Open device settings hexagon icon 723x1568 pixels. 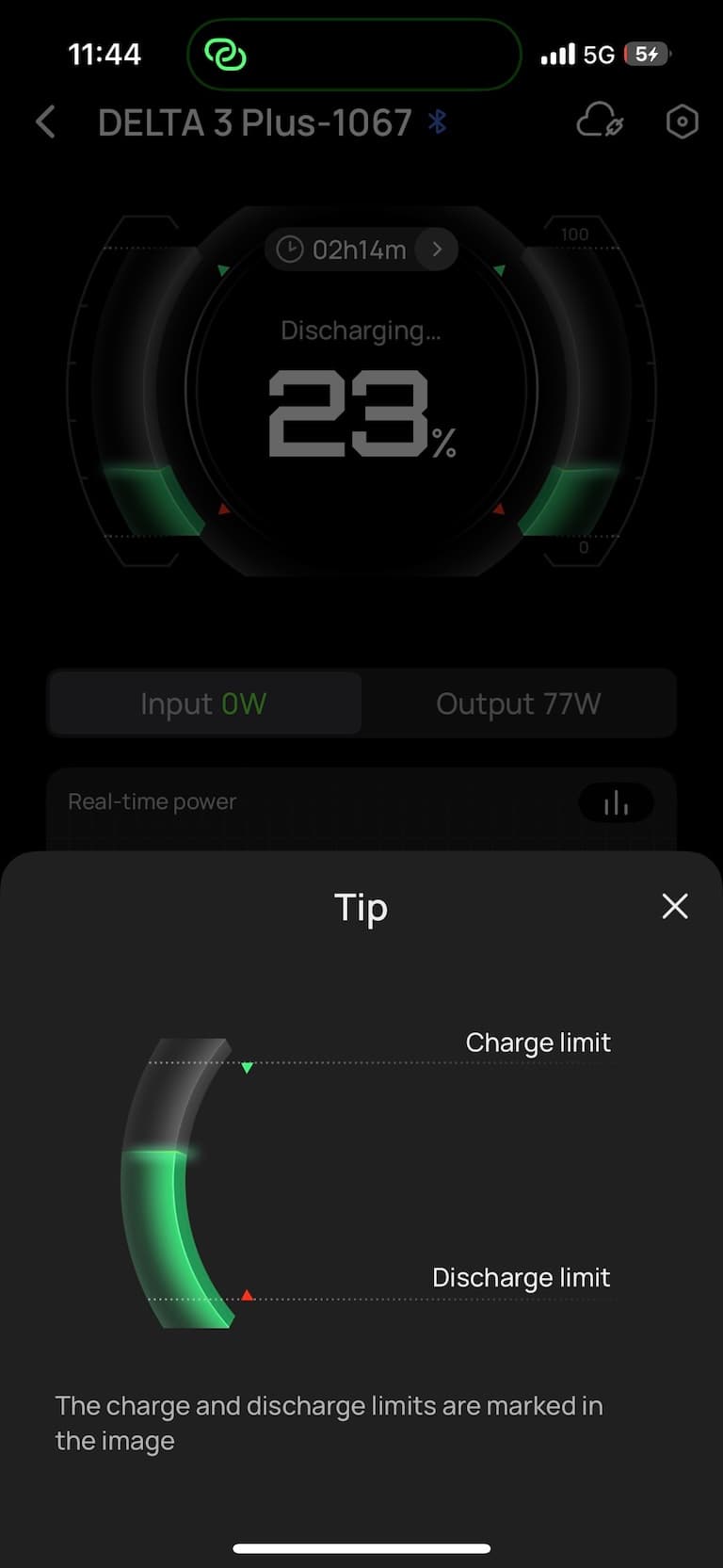(682, 121)
